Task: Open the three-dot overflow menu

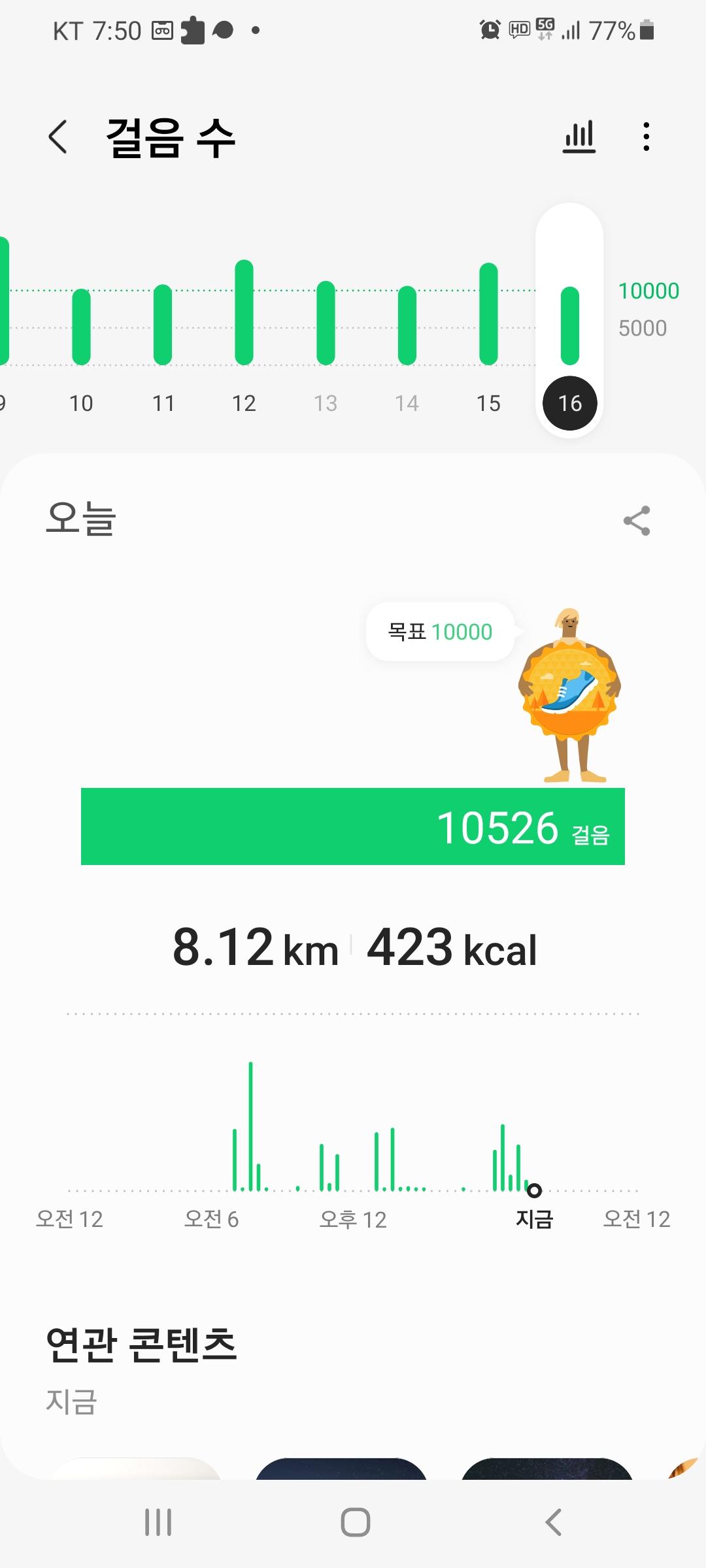Action: (646, 137)
